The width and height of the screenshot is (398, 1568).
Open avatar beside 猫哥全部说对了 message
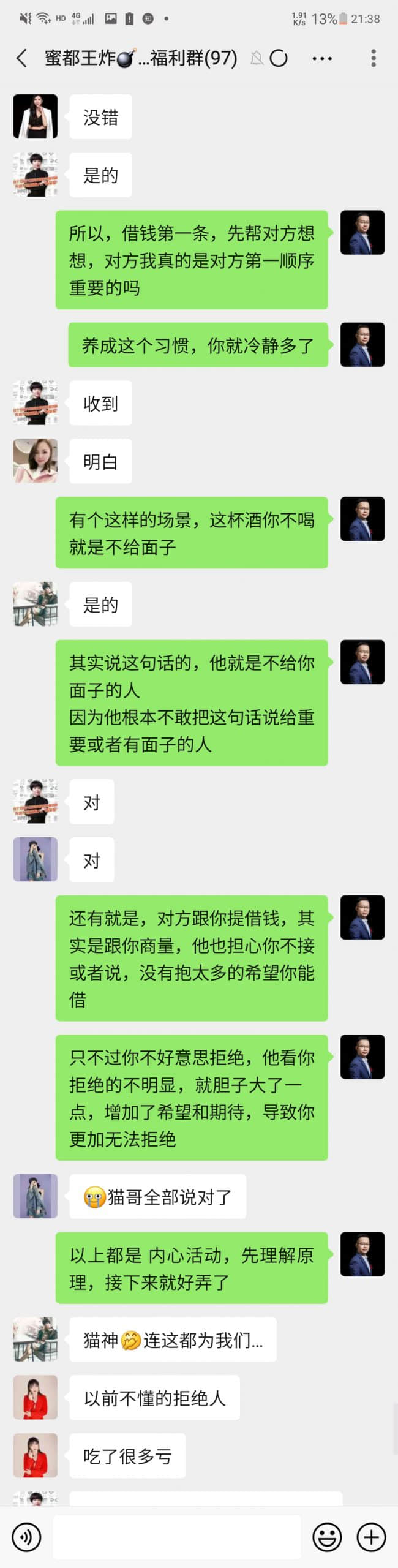pos(36,1196)
